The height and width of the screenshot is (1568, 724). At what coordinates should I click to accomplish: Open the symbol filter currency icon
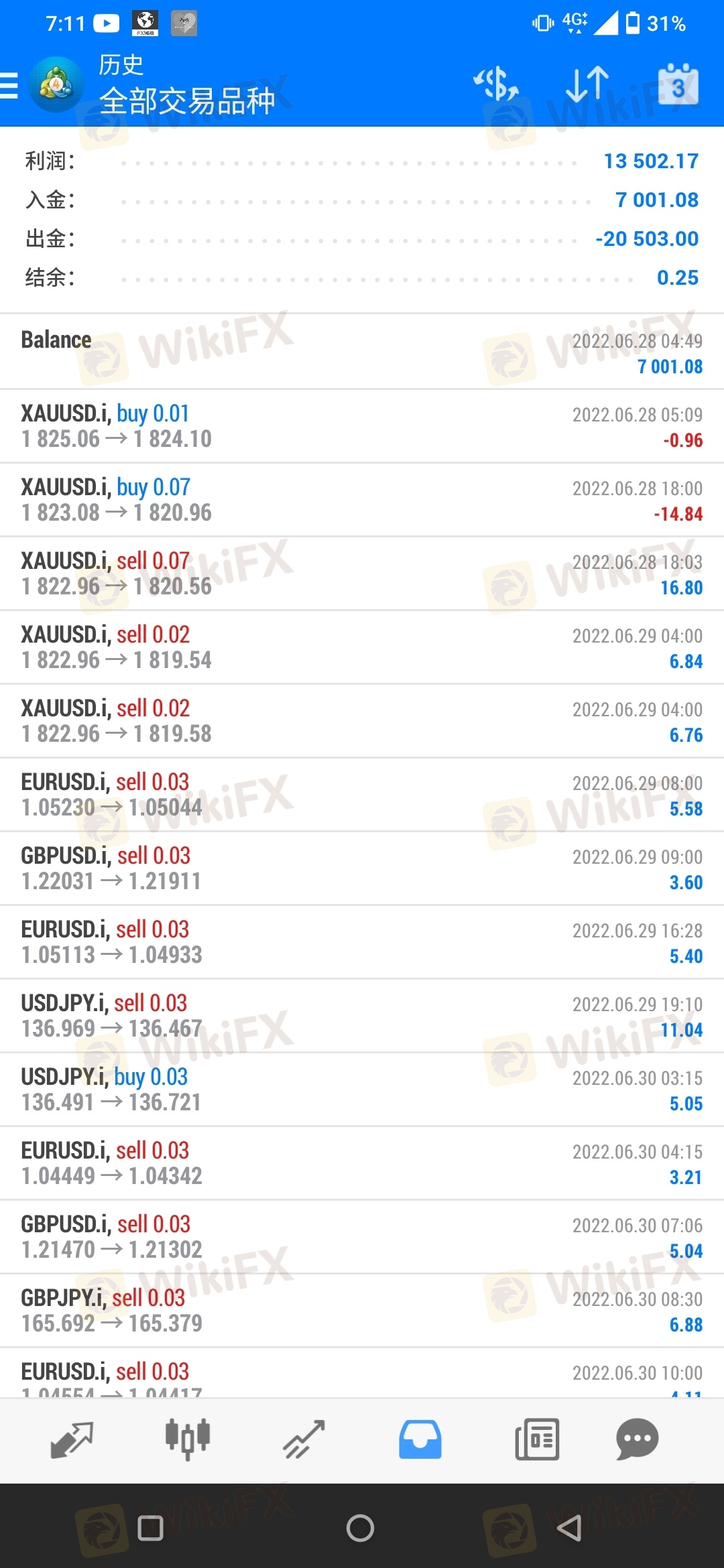point(496,84)
